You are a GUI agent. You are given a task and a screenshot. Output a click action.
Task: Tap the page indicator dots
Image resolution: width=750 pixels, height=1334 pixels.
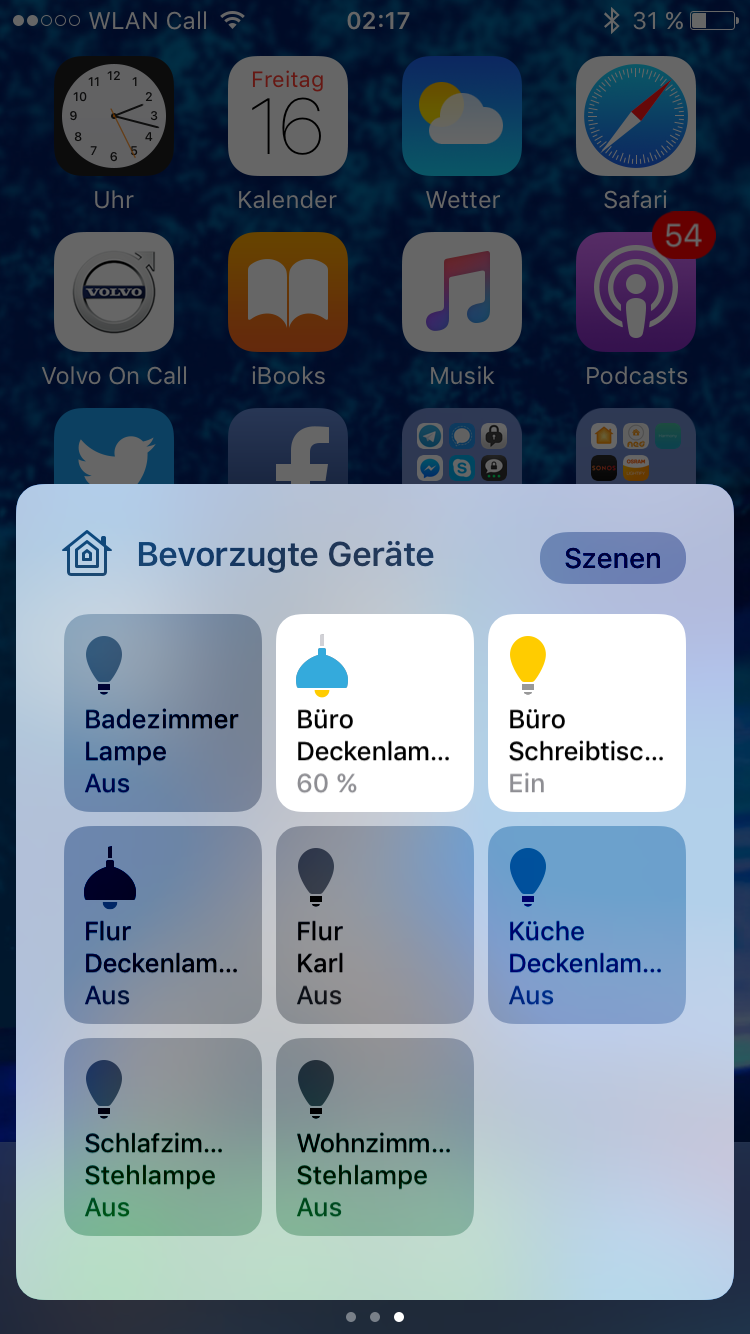(x=375, y=1317)
